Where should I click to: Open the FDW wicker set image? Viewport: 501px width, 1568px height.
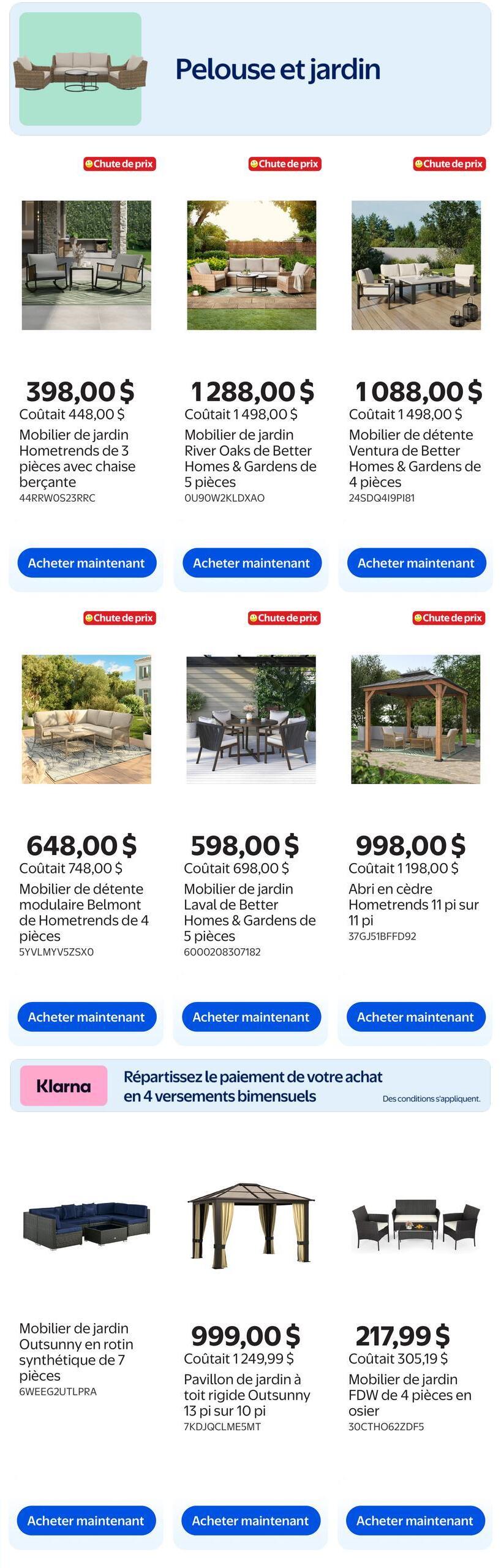tap(415, 1224)
